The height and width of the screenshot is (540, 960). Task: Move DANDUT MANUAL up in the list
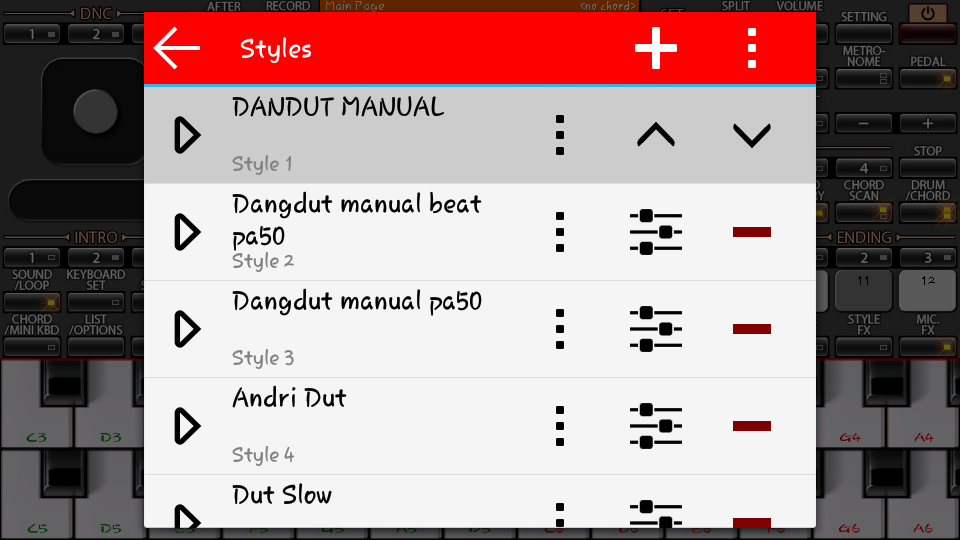click(x=656, y=135)
